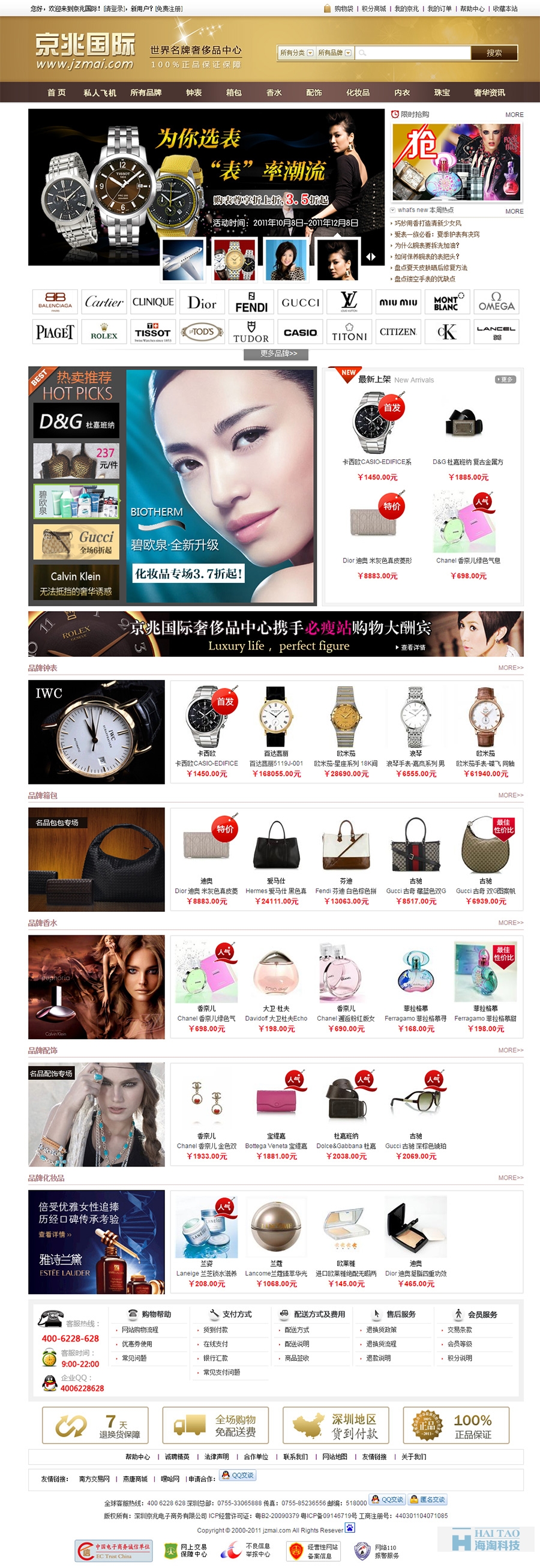Open the 奢华资讯 navigation tab
The height and width of the screenshot is (1568, 540).
pos(489,92)
